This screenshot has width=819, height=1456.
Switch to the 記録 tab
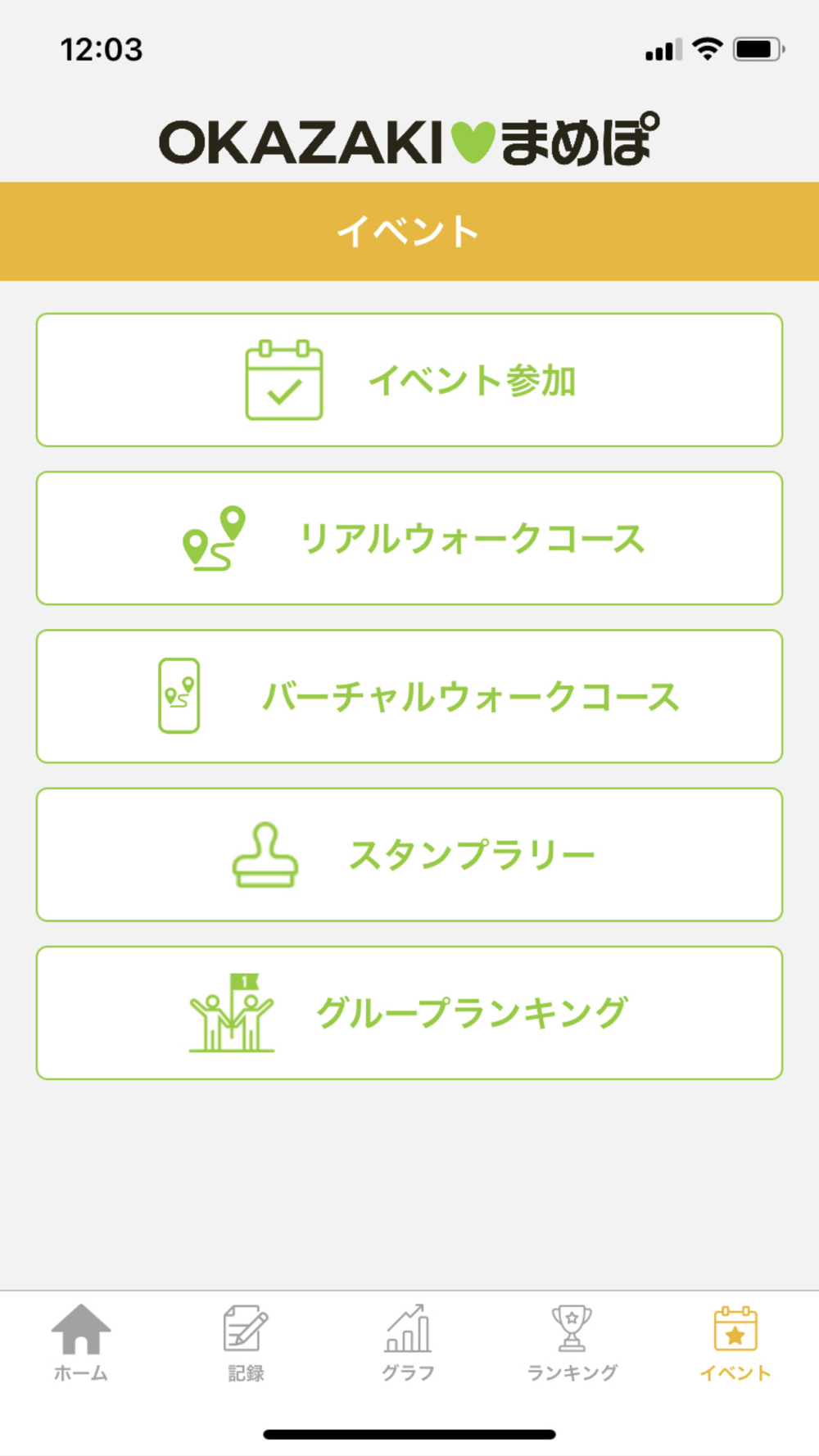245,1343
